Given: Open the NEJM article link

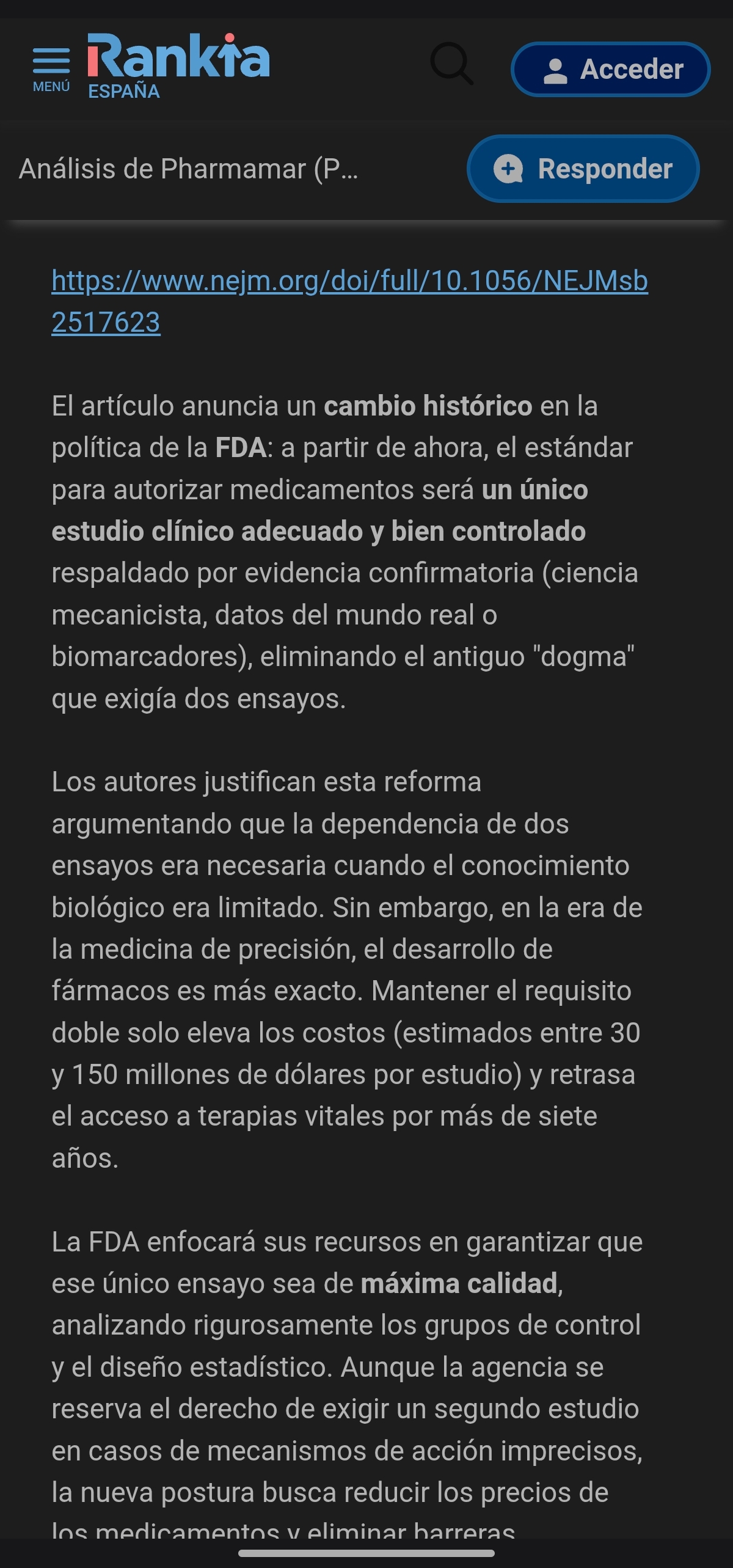Looking at the screenshot, I should pyautogui.click(x=348, y=281).
